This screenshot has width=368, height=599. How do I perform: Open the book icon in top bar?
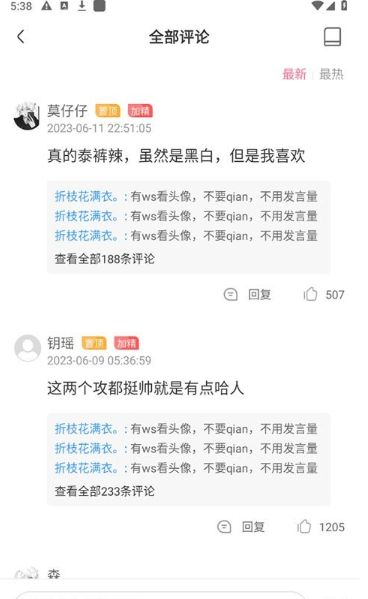[x=332, y=37]
